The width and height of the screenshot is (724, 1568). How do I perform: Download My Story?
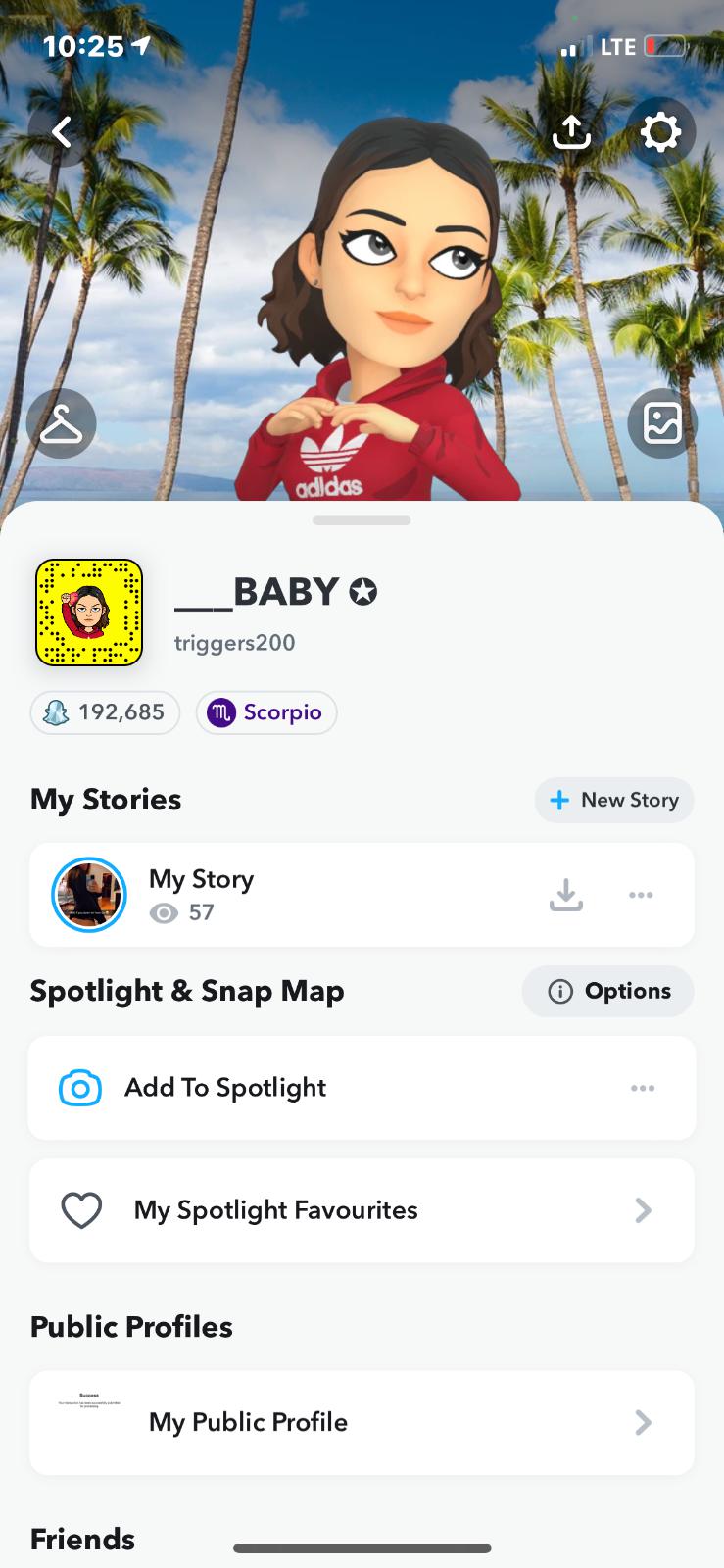click(566, 894)
